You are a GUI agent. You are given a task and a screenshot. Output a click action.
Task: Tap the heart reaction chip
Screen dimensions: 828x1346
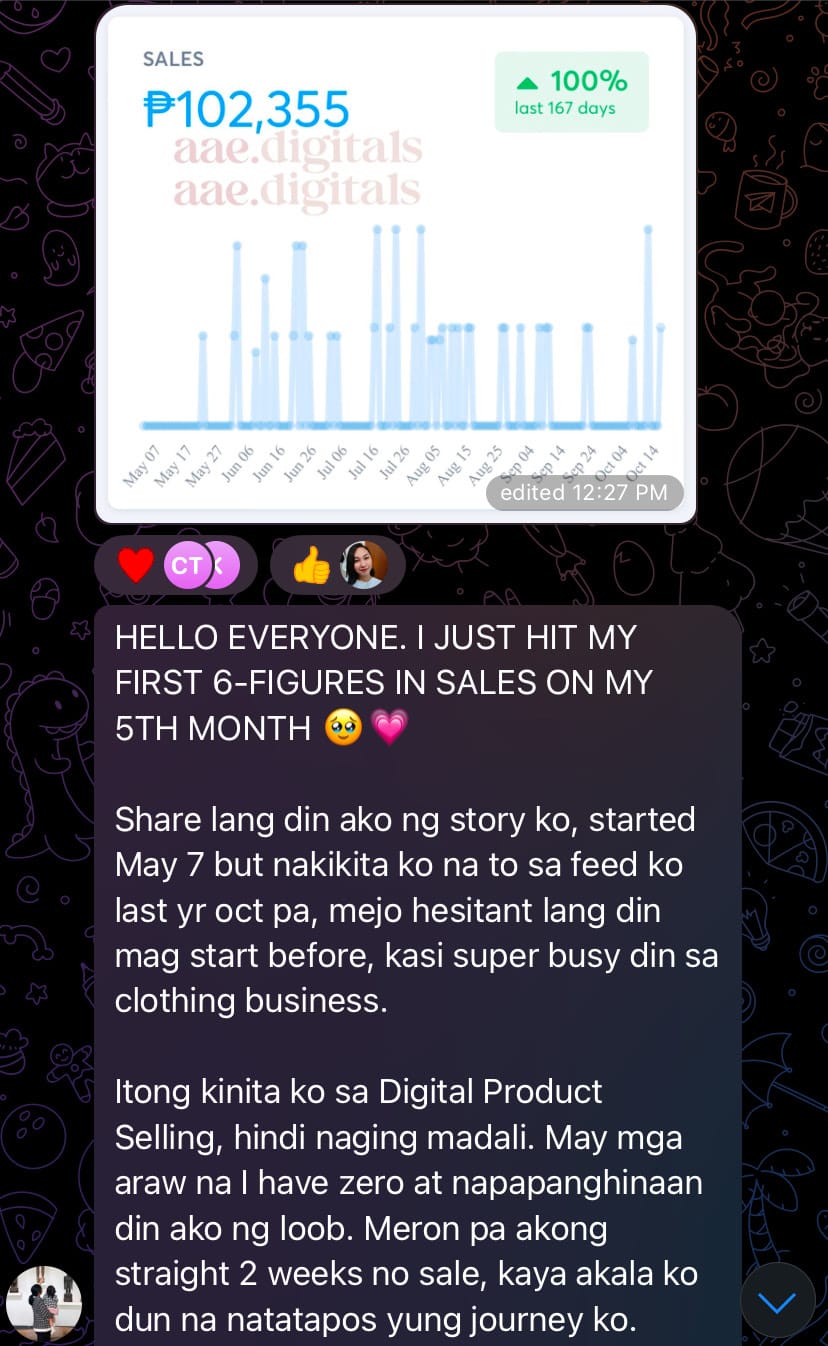175,566
